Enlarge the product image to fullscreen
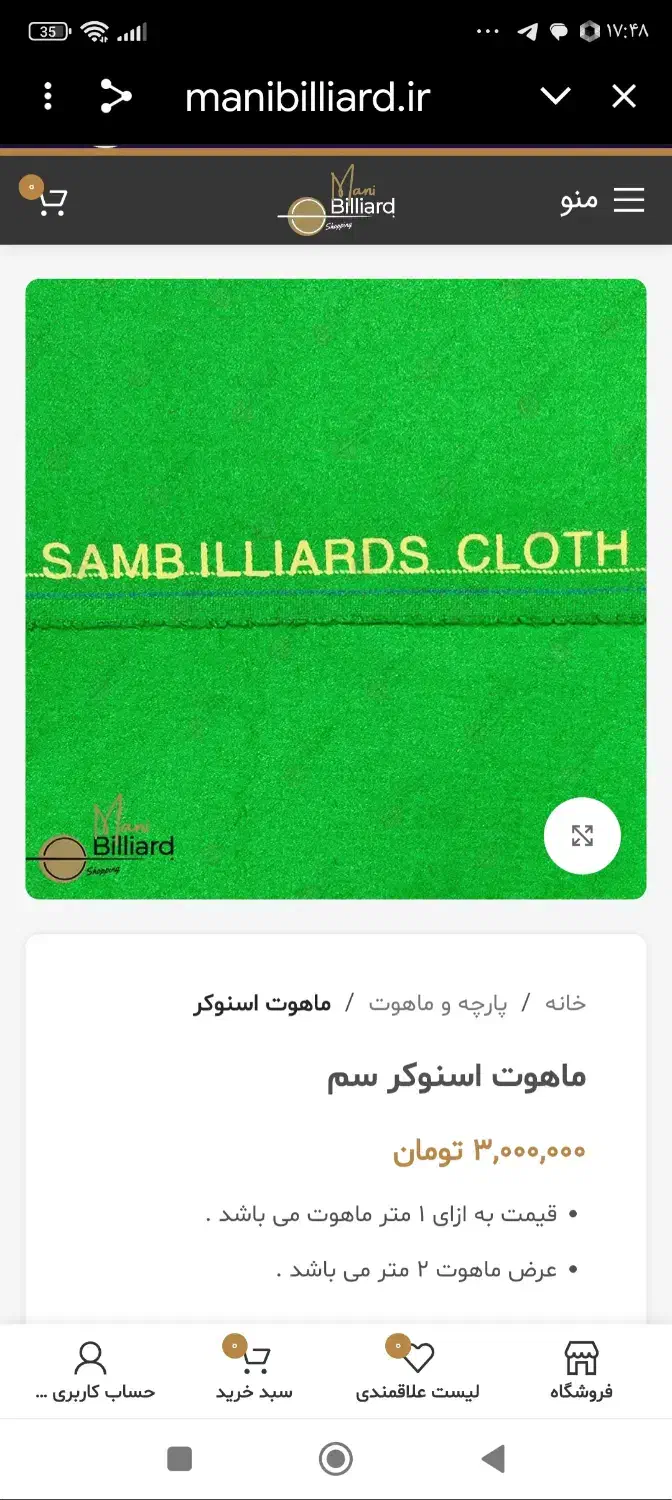 [582, 836]
